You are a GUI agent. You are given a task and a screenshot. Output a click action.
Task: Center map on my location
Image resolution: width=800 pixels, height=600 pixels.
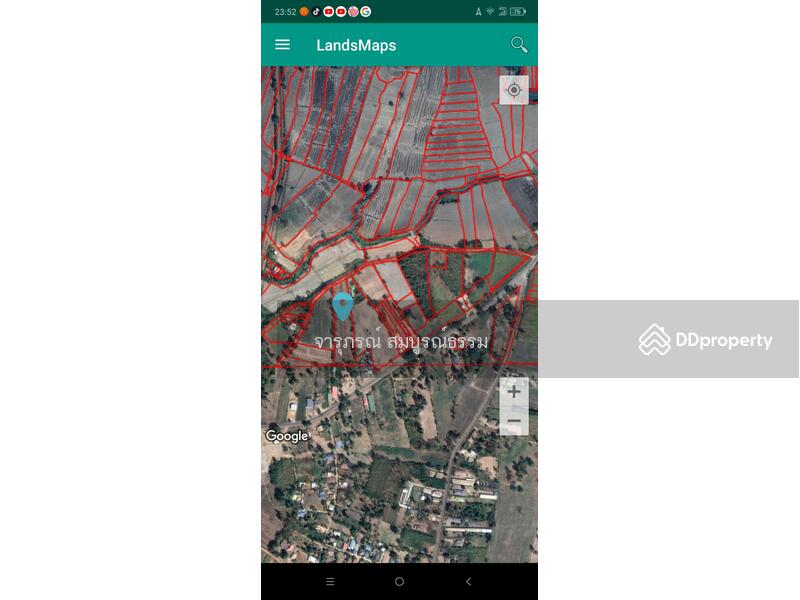click(514, 90)
